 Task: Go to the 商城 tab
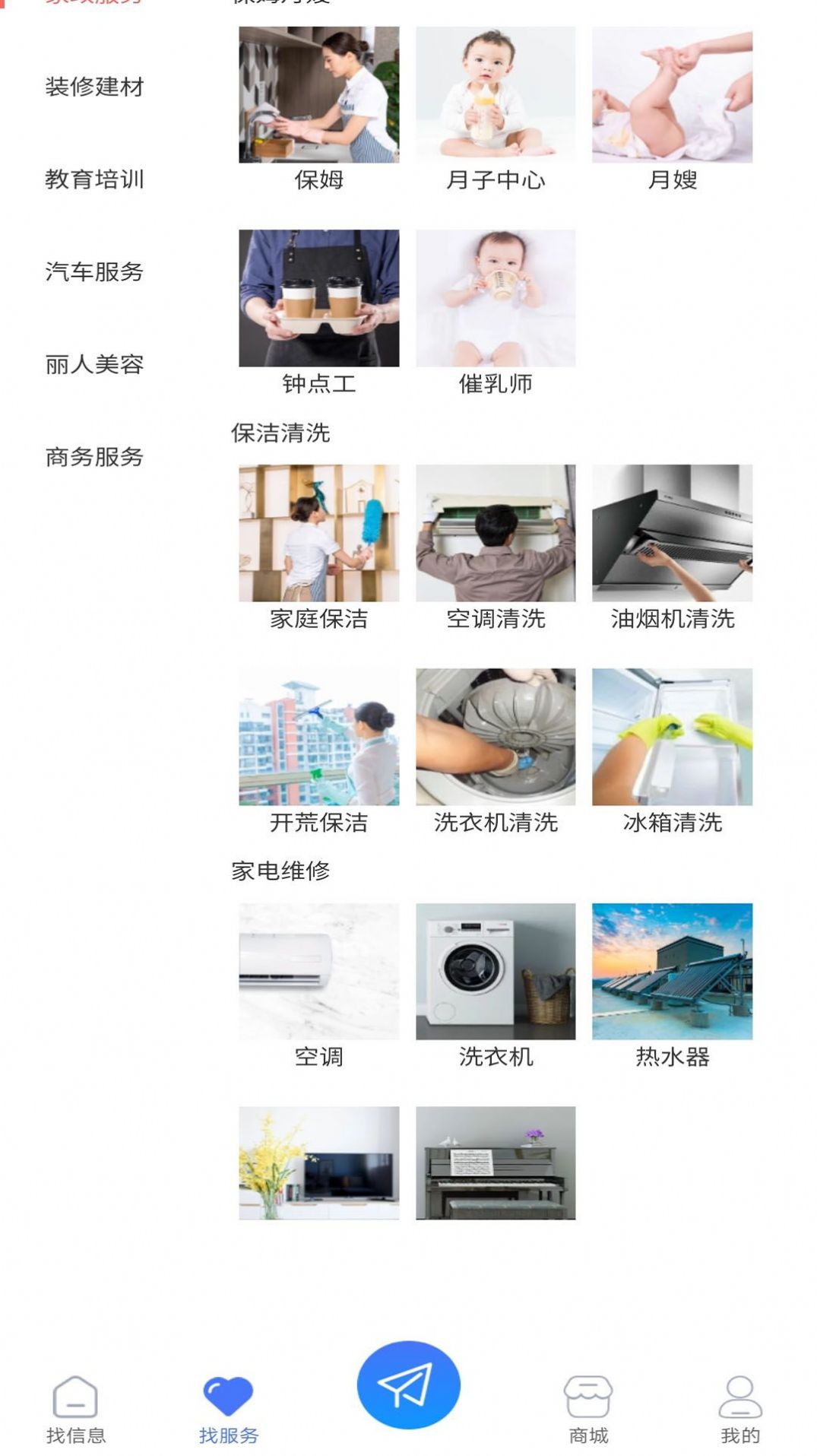coord(588,1410)
